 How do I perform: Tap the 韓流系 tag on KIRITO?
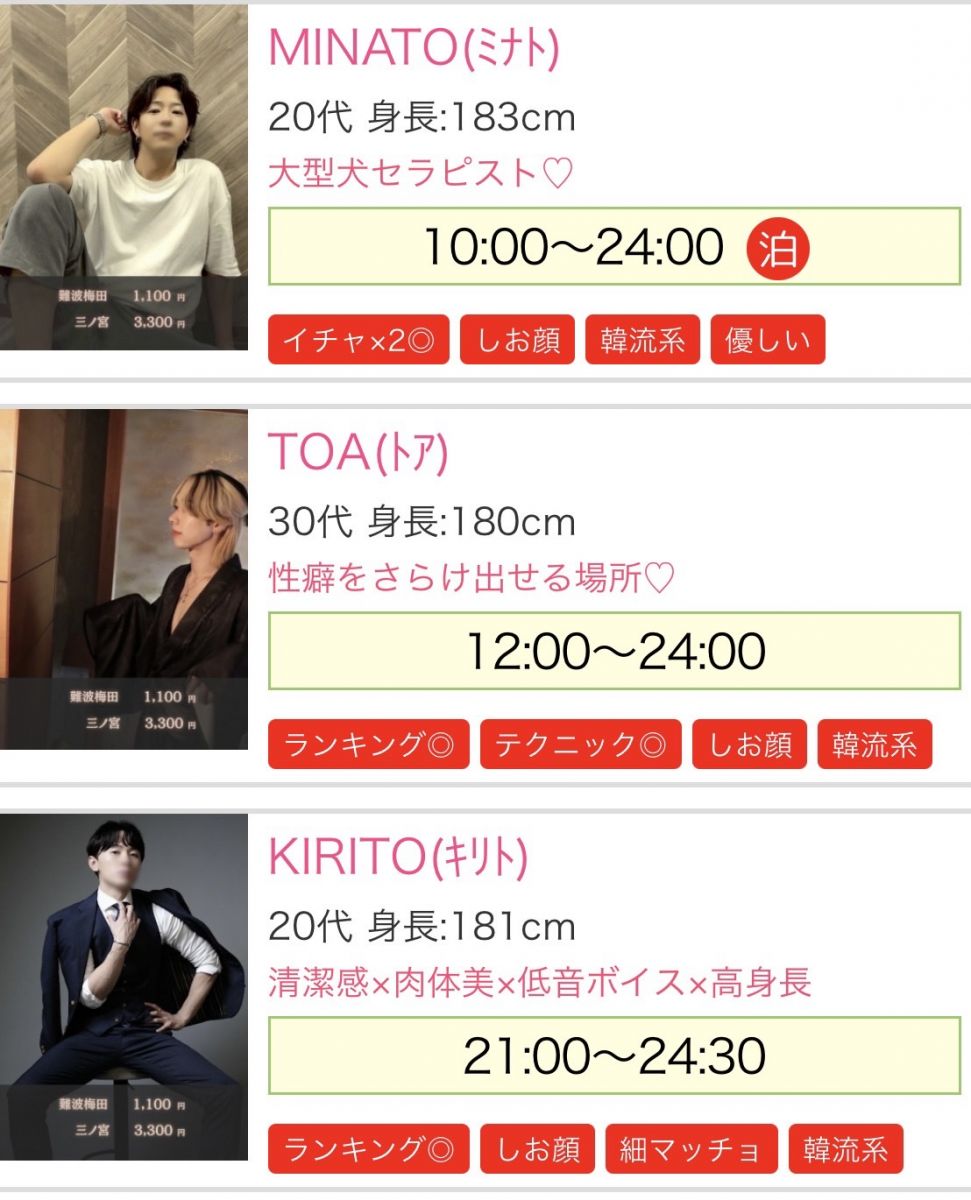pyautogui.click(x=845, y=1149)
